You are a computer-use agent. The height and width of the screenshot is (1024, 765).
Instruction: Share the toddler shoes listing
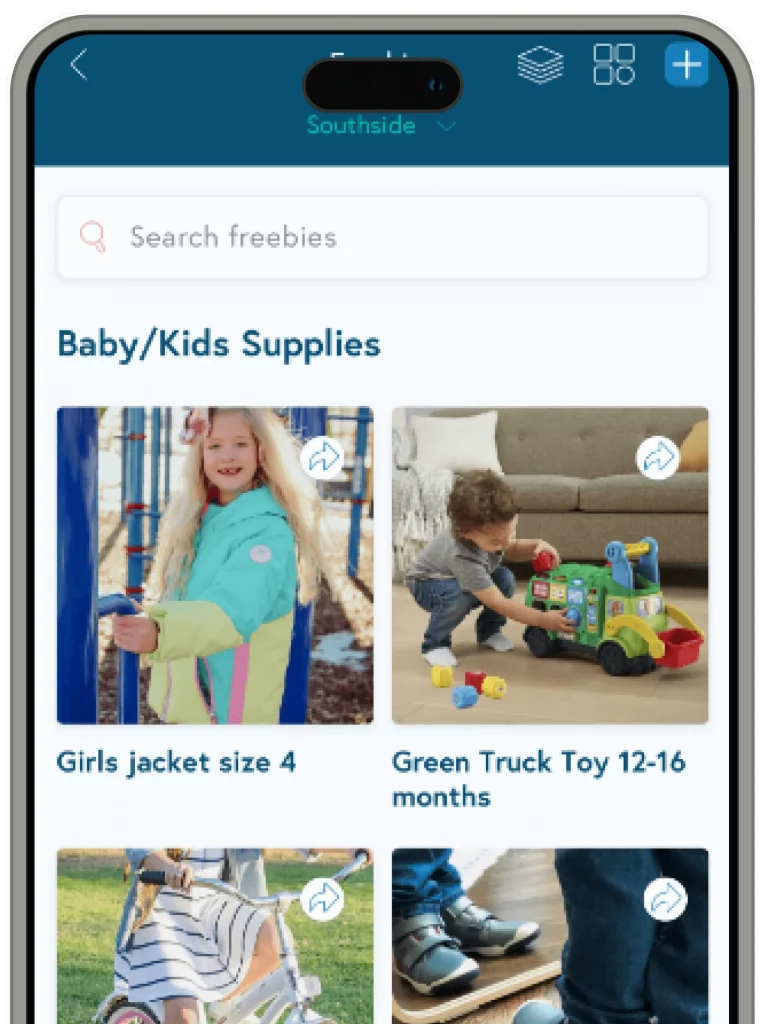665,899
